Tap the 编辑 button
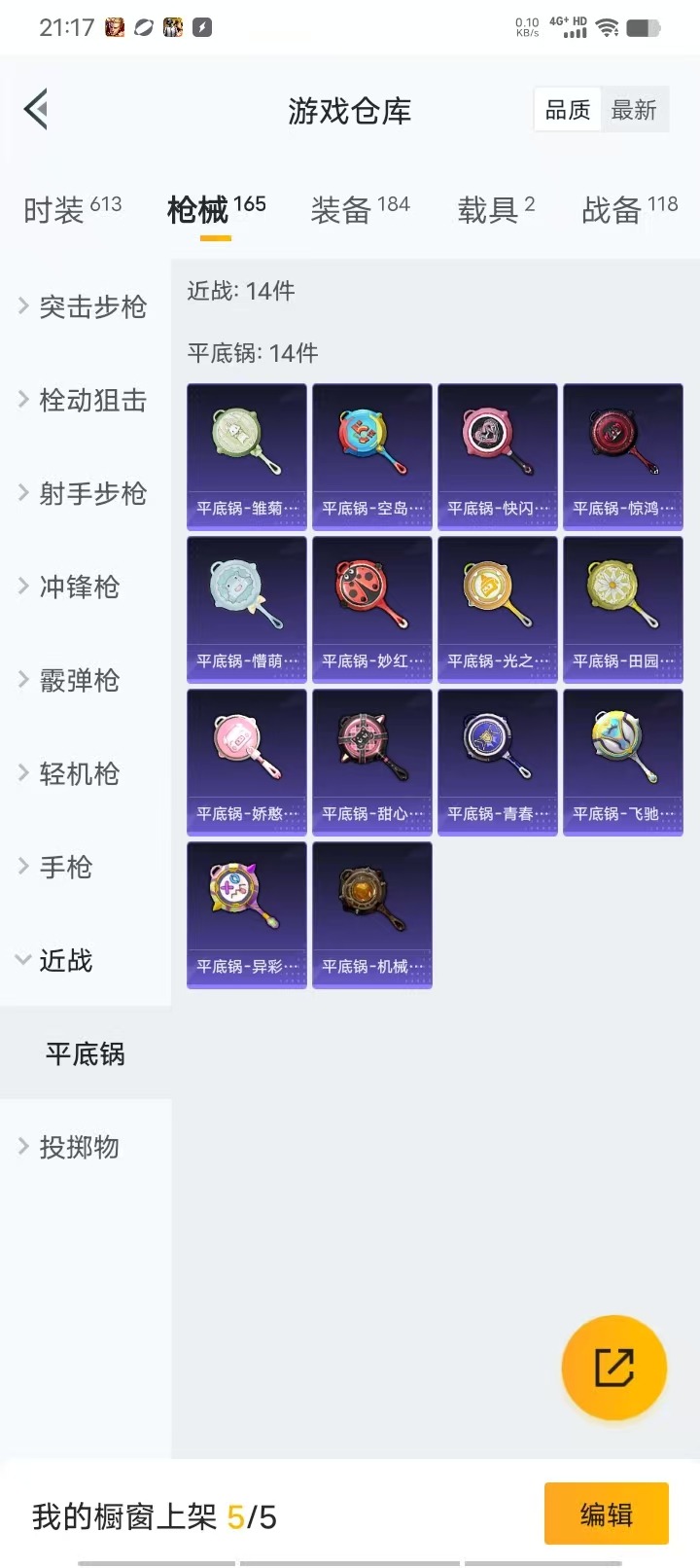This screenshot has width=700, height=1568. [x=606, y=1514]
